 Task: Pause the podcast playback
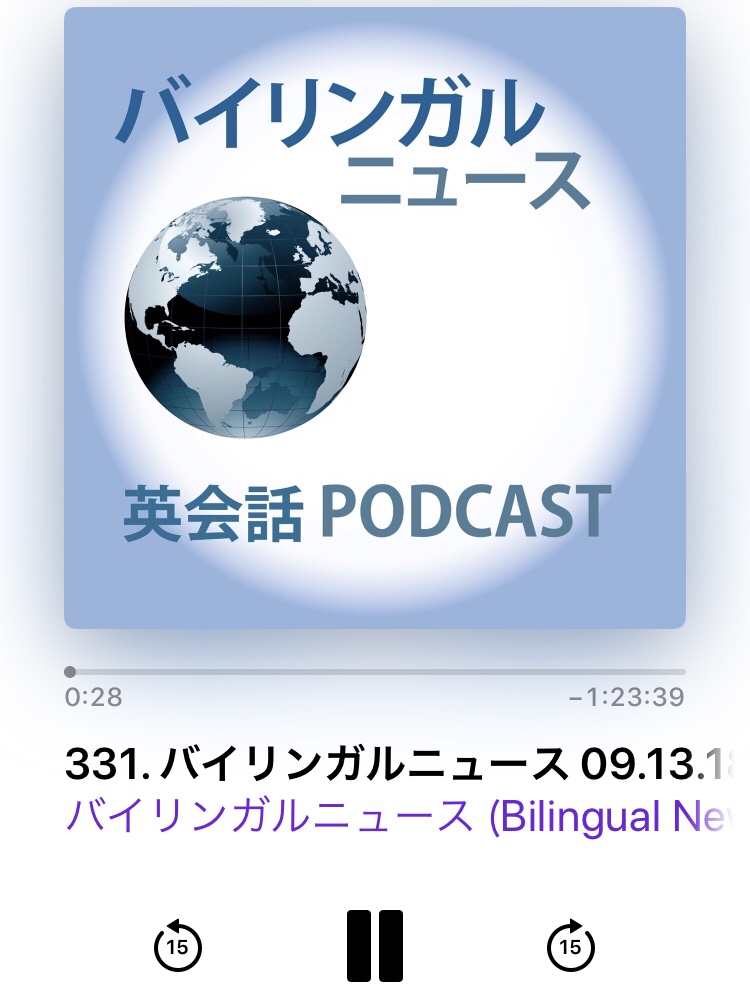point(375,946)
